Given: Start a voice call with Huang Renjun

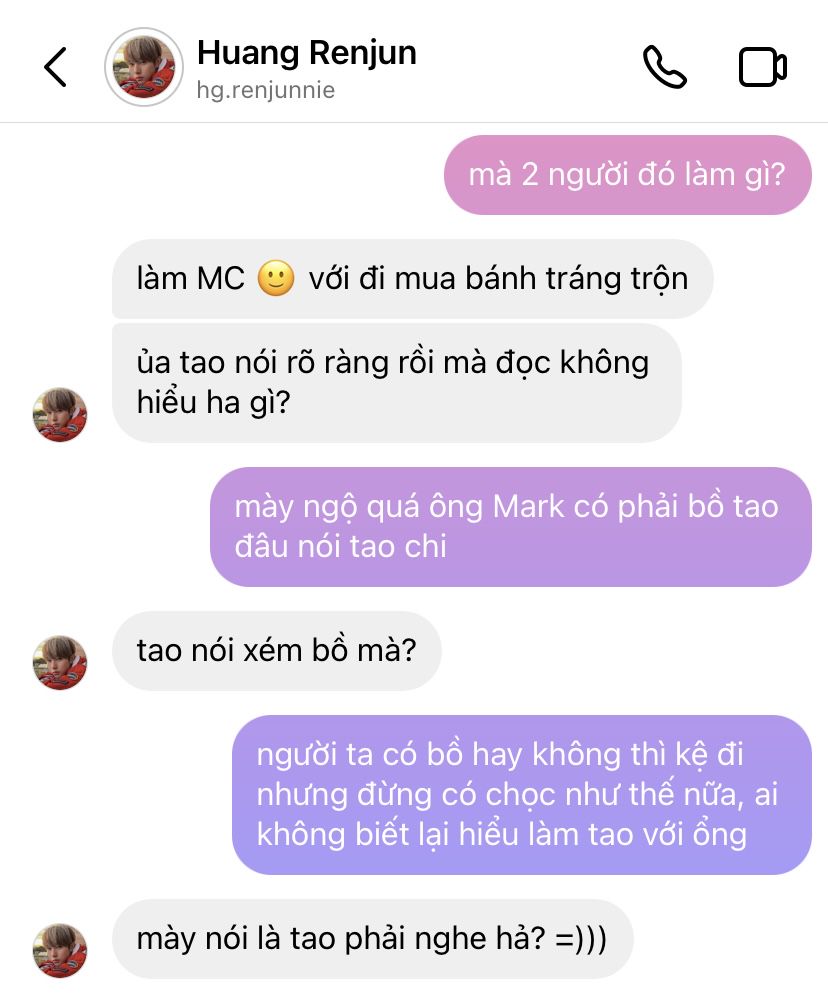Looking at the screenshot, I should tap(664, 67).
